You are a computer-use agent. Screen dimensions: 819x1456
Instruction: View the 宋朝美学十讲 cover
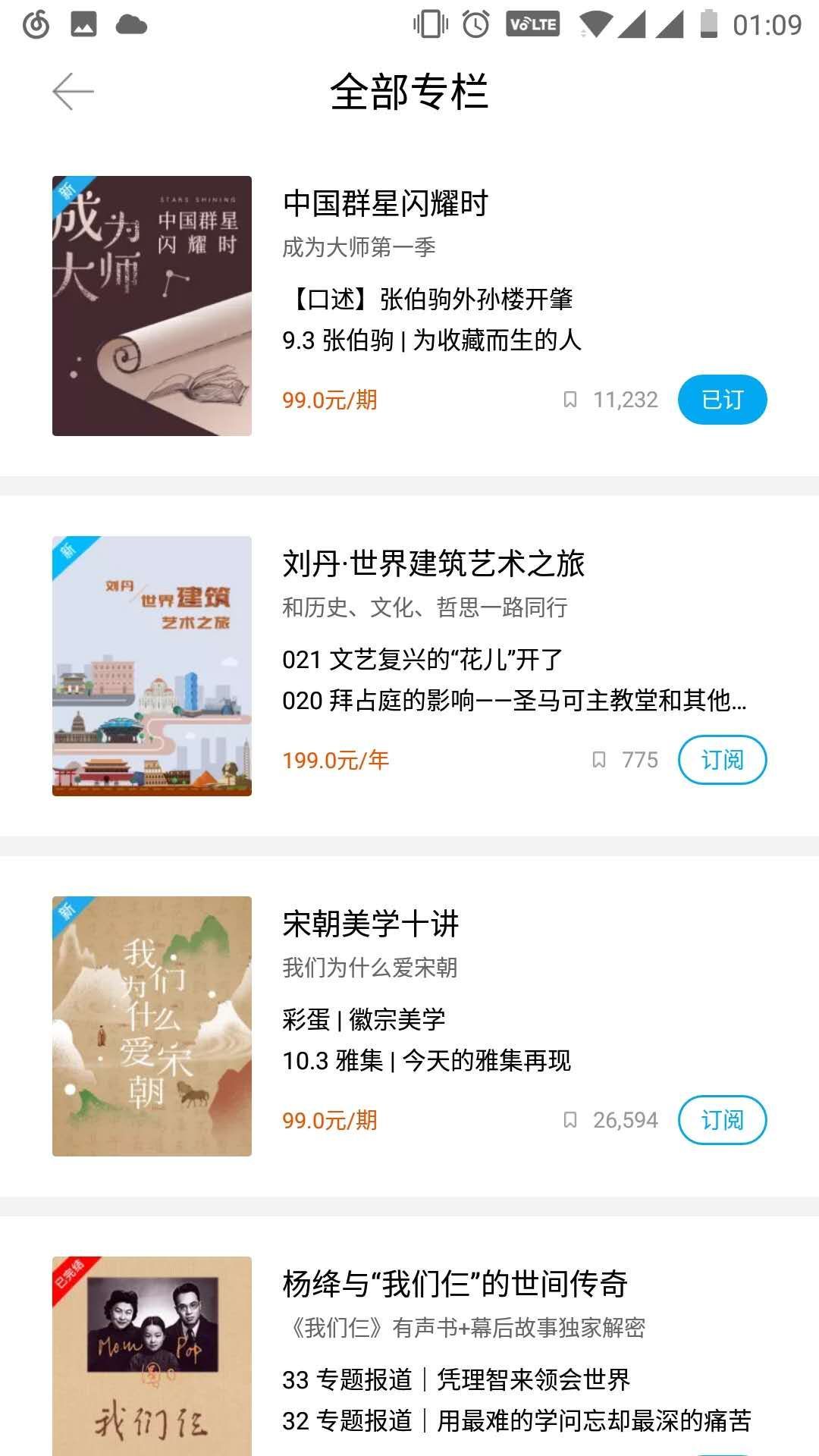[152, 1026]
